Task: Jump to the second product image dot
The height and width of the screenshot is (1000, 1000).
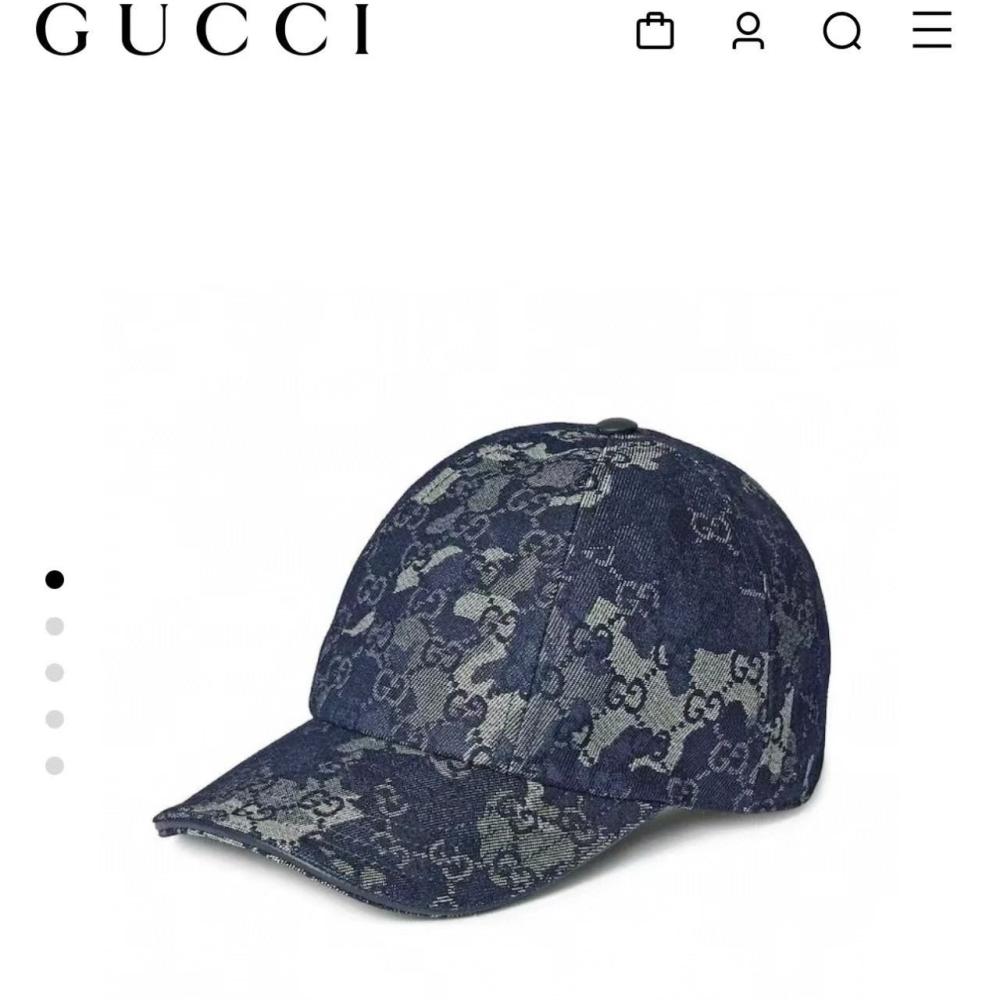Action: [55, 626]
